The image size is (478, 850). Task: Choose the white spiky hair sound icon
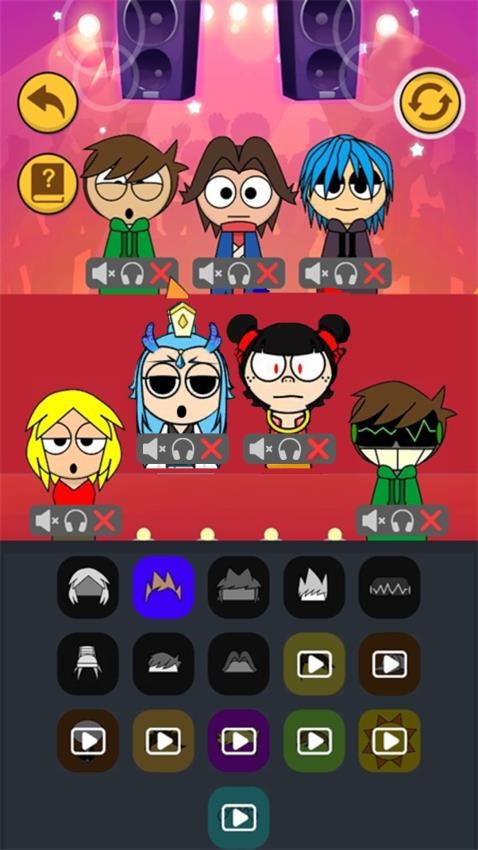pyautogui.click(x=314, y=588)
